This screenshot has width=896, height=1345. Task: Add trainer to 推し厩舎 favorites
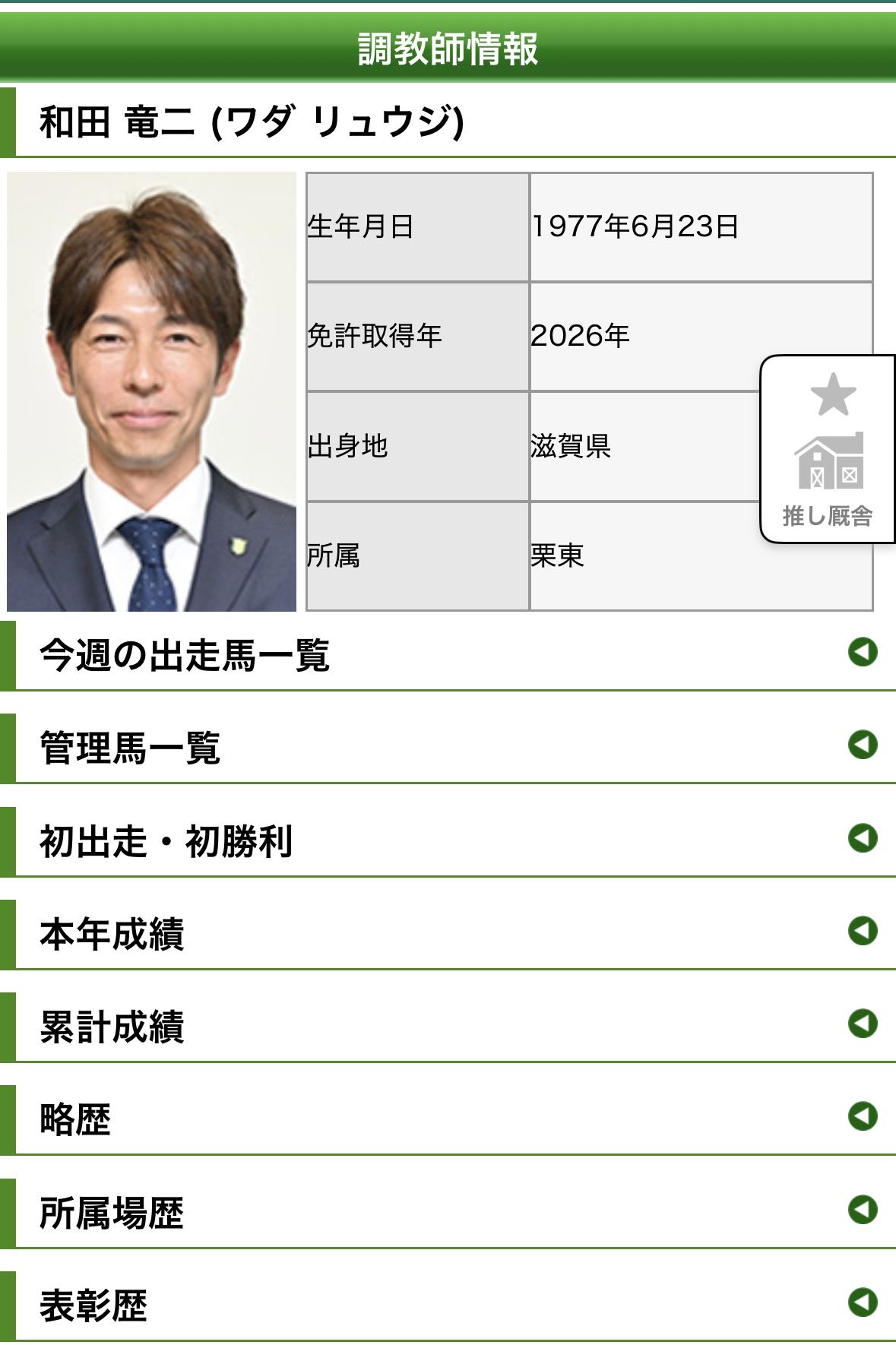coord(828,450)
